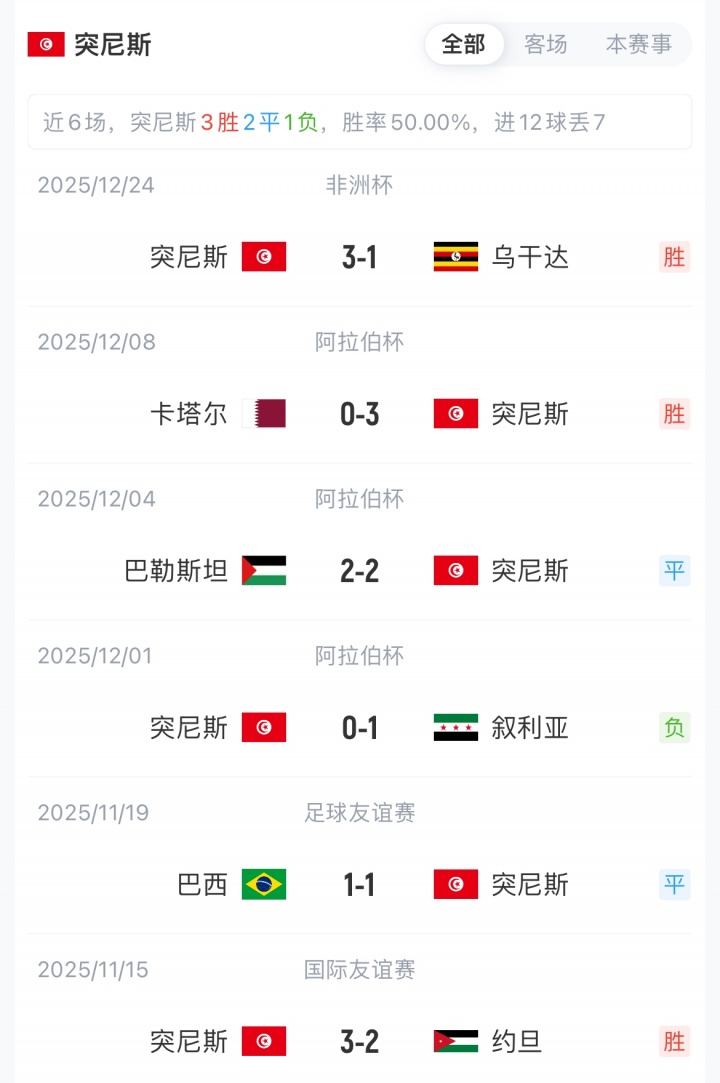
Task: Switch to the 本赛事 tab
Action: [639, 44]
